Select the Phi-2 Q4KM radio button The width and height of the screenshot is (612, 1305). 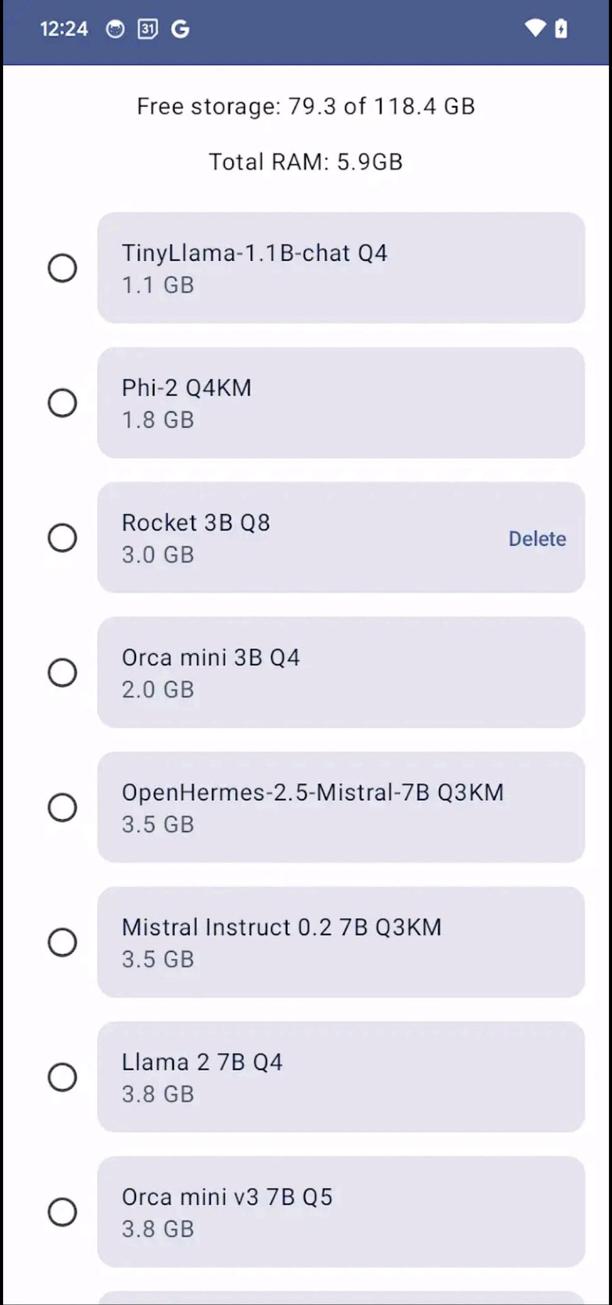click(x=62, y=403)
